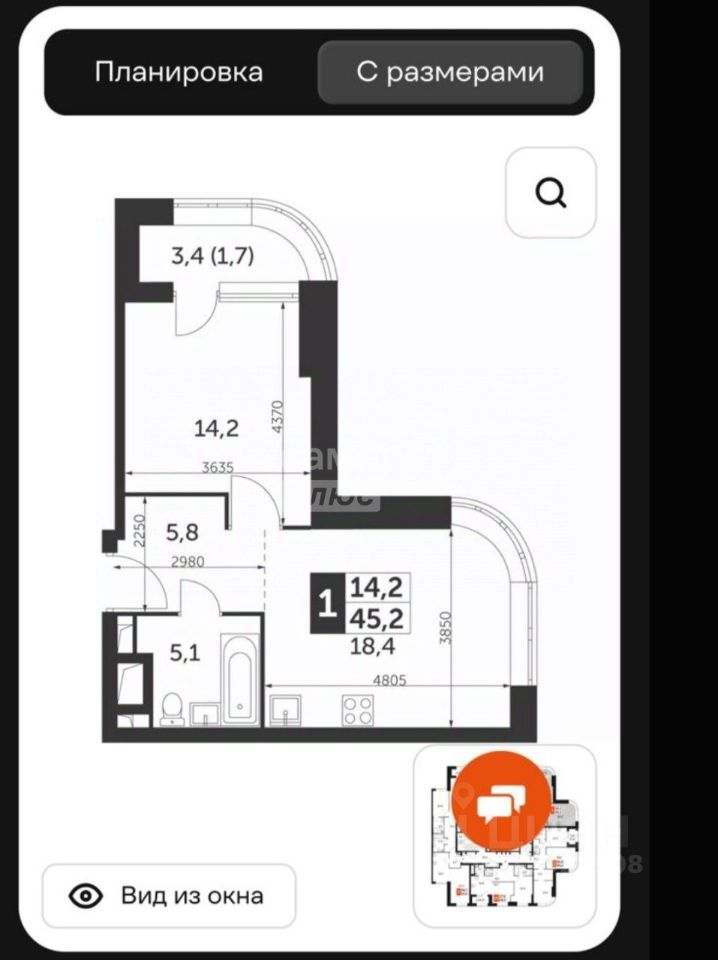
Task: Tap the magnifier zoom icon
Action: (550, 192)
